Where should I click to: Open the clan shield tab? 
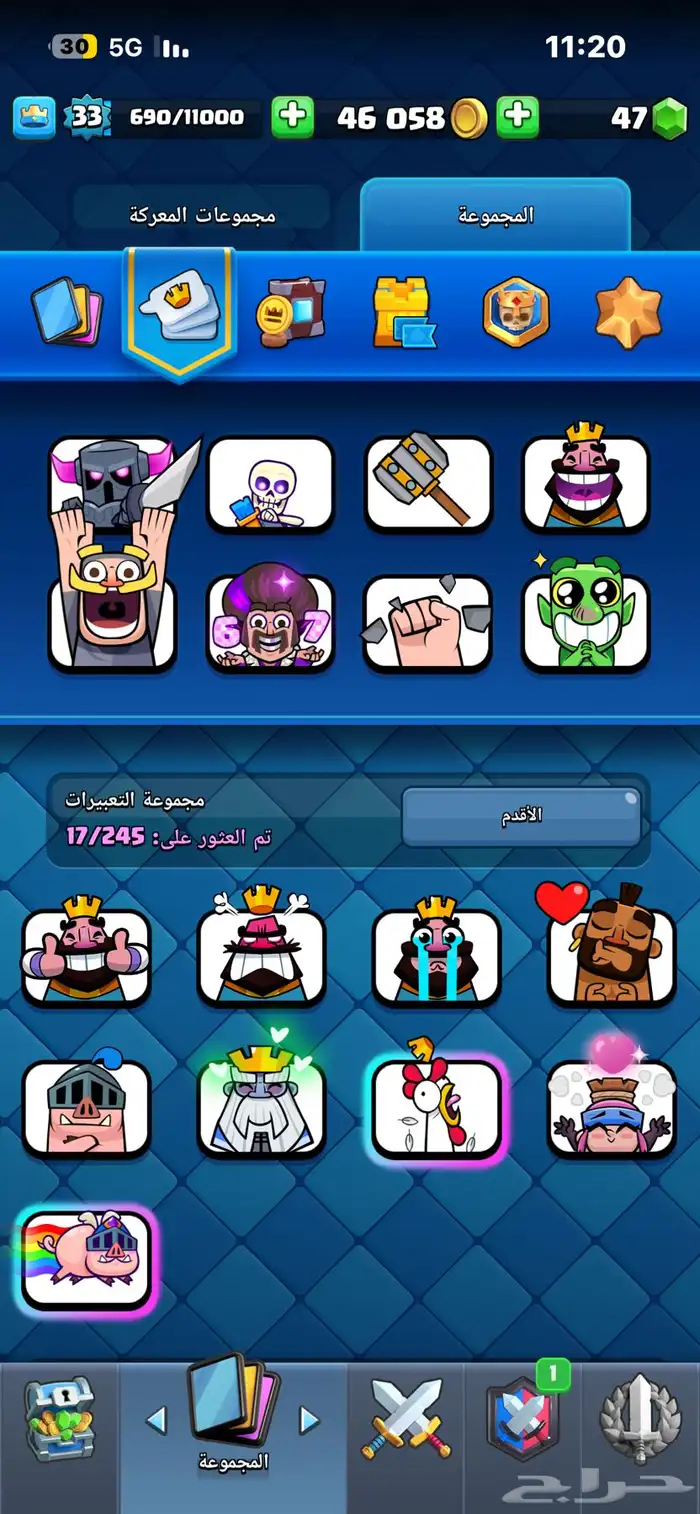click(522, 1418)
